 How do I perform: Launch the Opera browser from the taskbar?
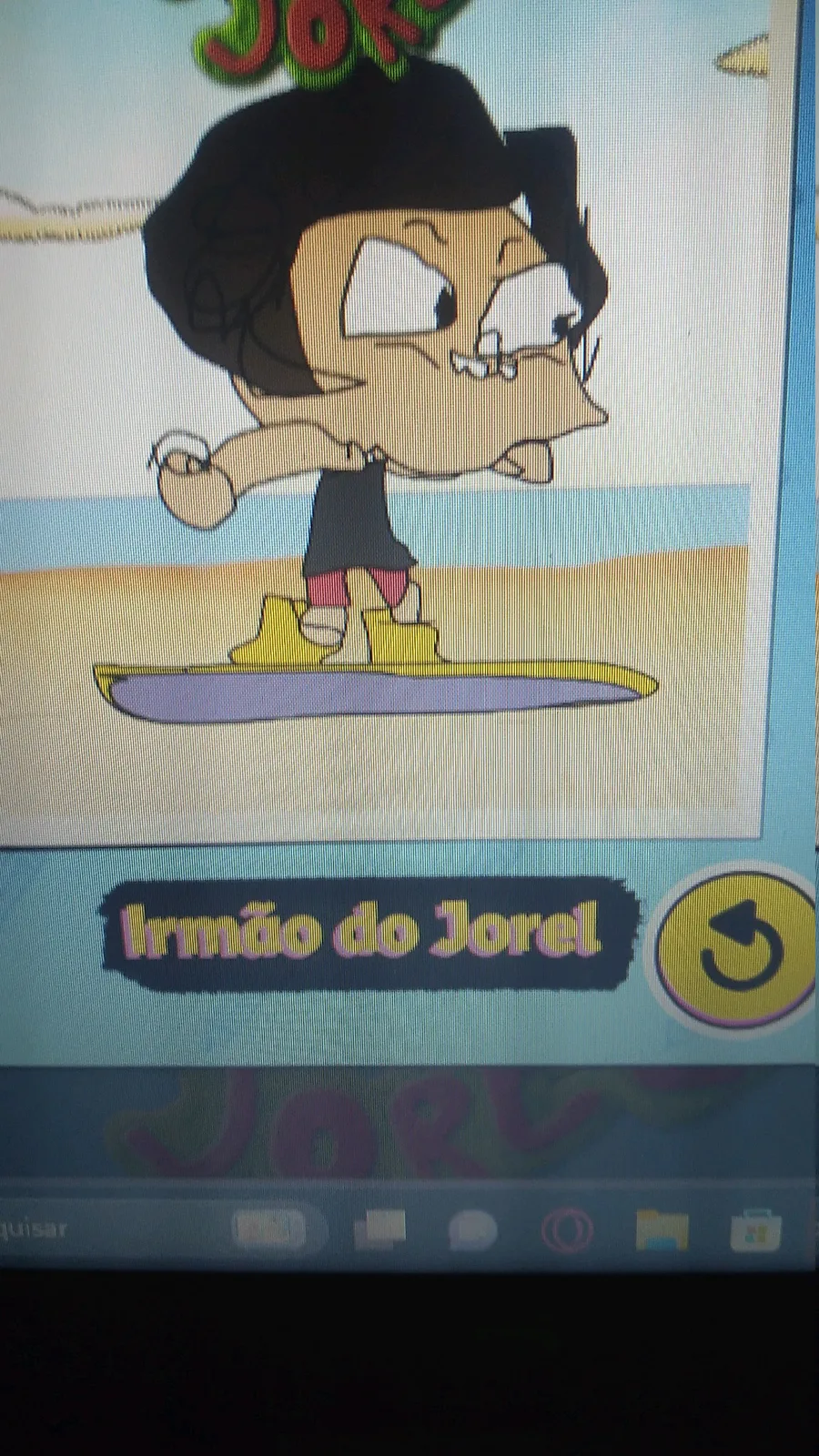568,1231
